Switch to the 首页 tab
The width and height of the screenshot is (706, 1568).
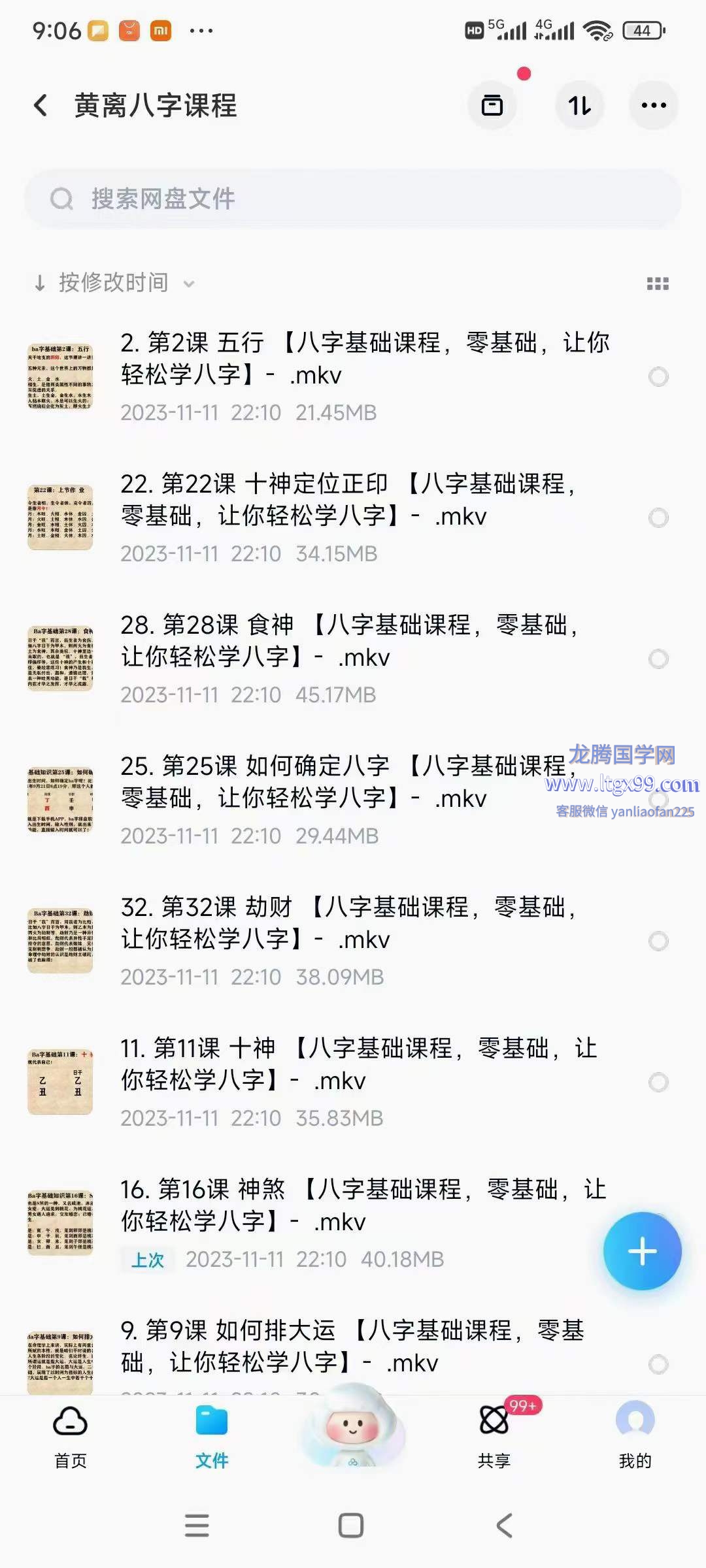pos(71,1437)
